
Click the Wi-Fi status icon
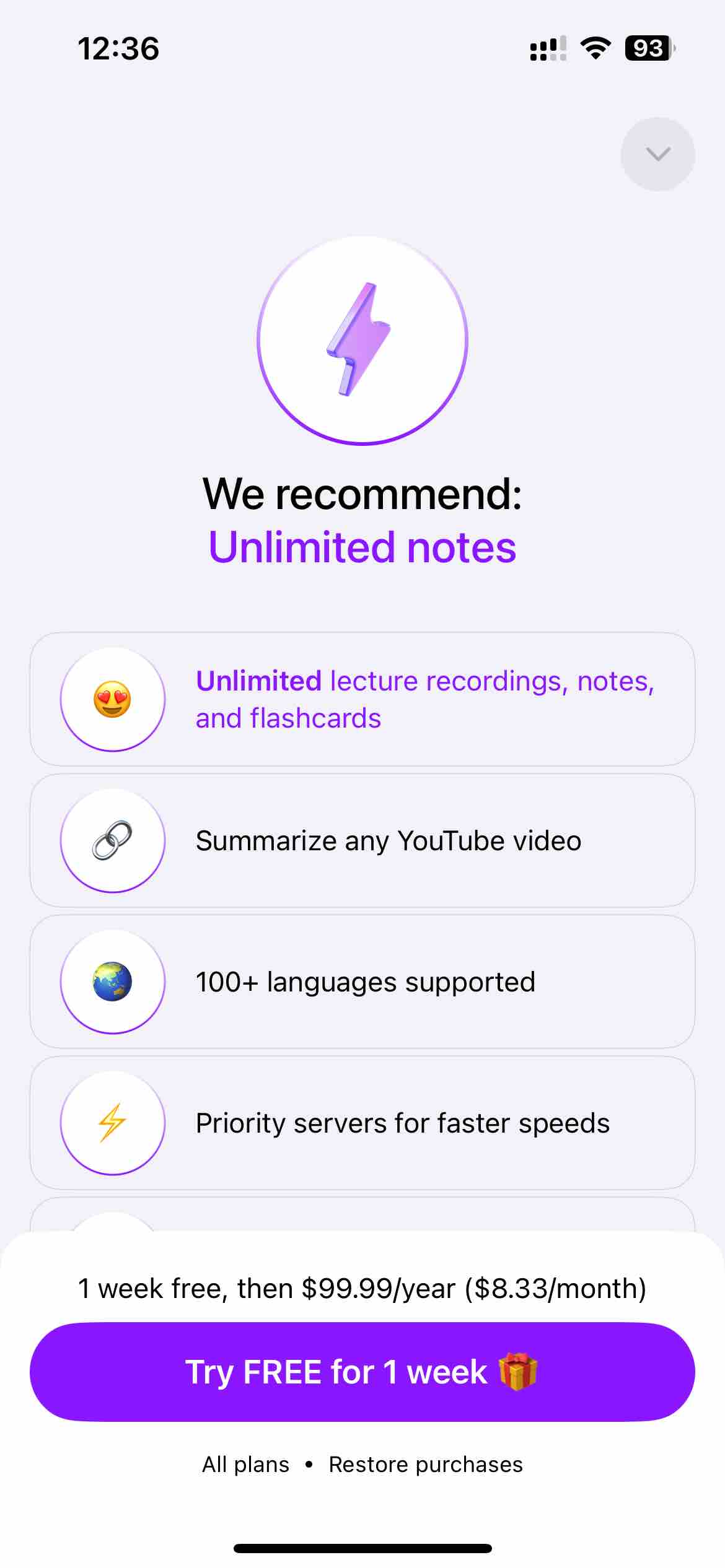tap(595, 49)
